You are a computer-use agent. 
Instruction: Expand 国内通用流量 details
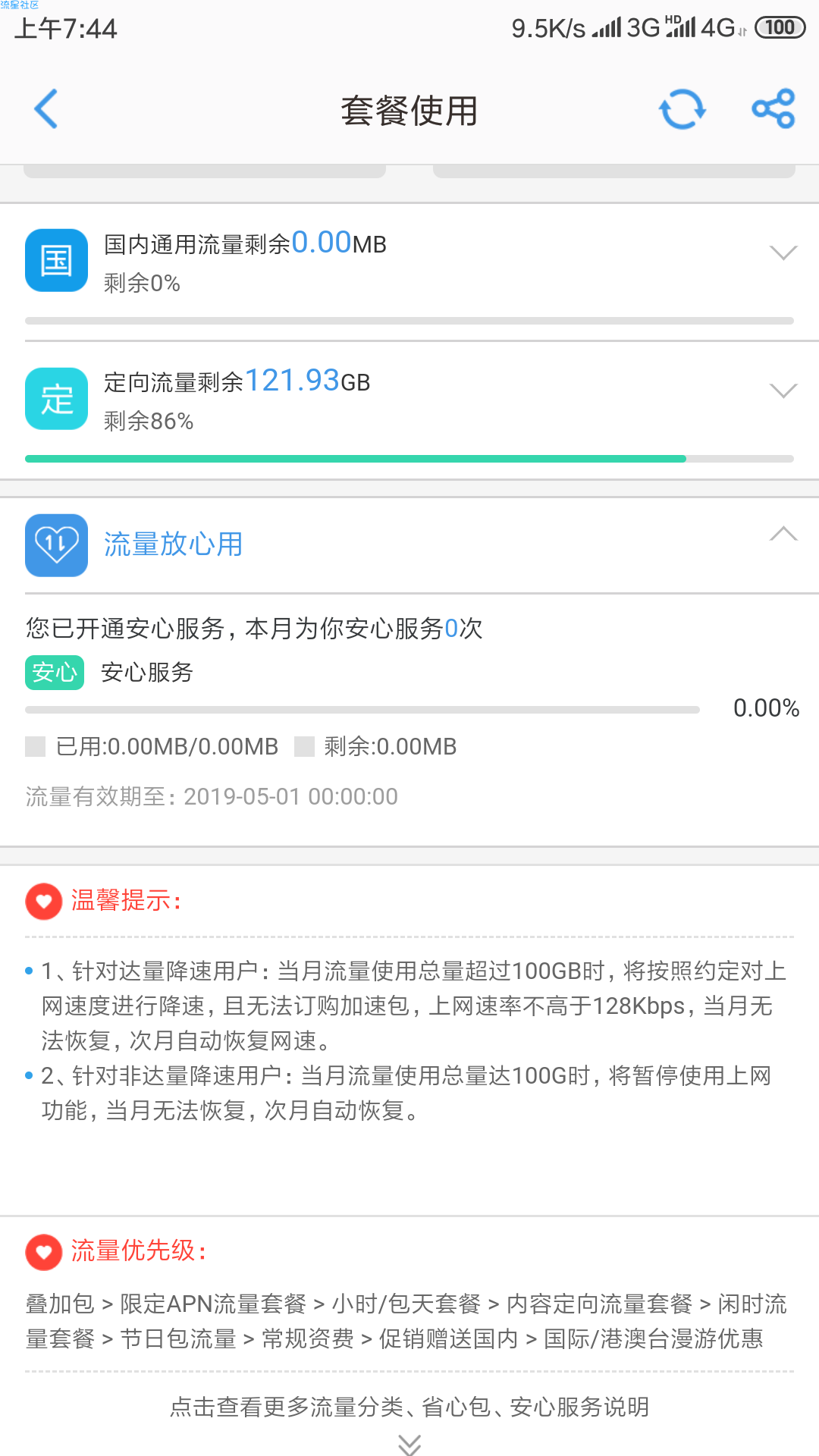tap(783, 253)
